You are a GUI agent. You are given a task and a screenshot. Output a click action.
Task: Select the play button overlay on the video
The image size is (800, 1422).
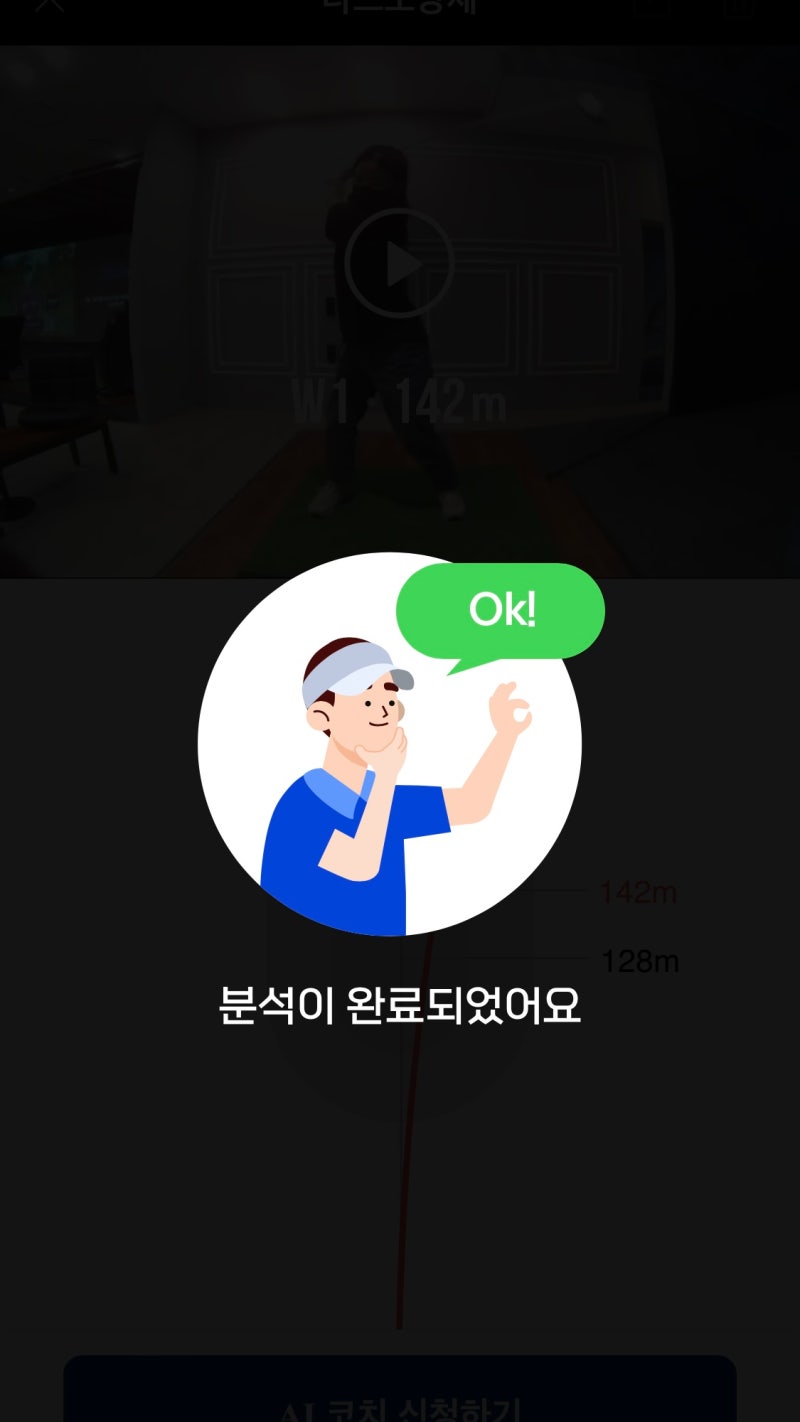click(x=400, y=262)
